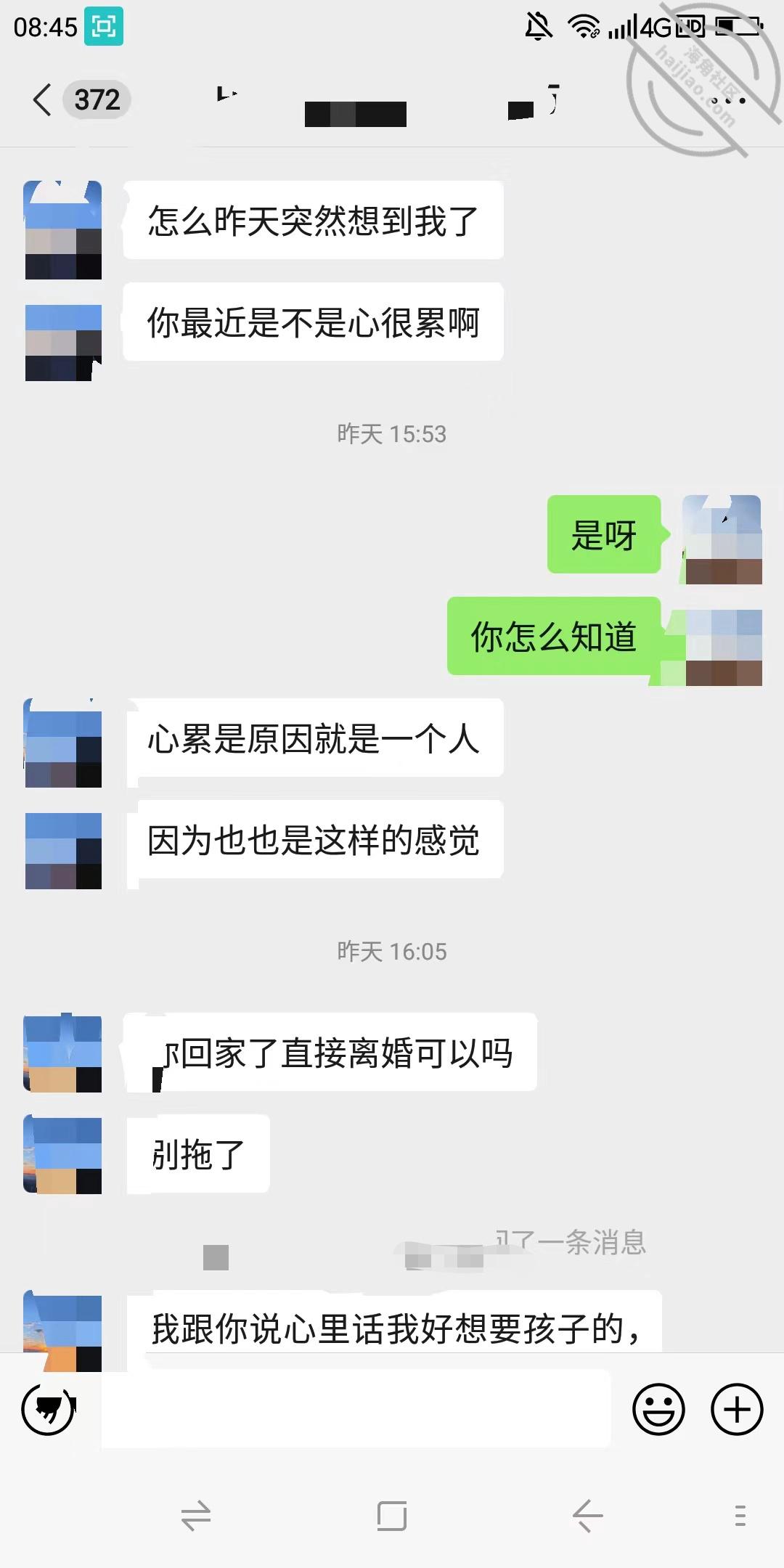Tap the system back arrow
This screenshot has height=1568, width=784.
pyautogui.click(x=587, y=1516)
